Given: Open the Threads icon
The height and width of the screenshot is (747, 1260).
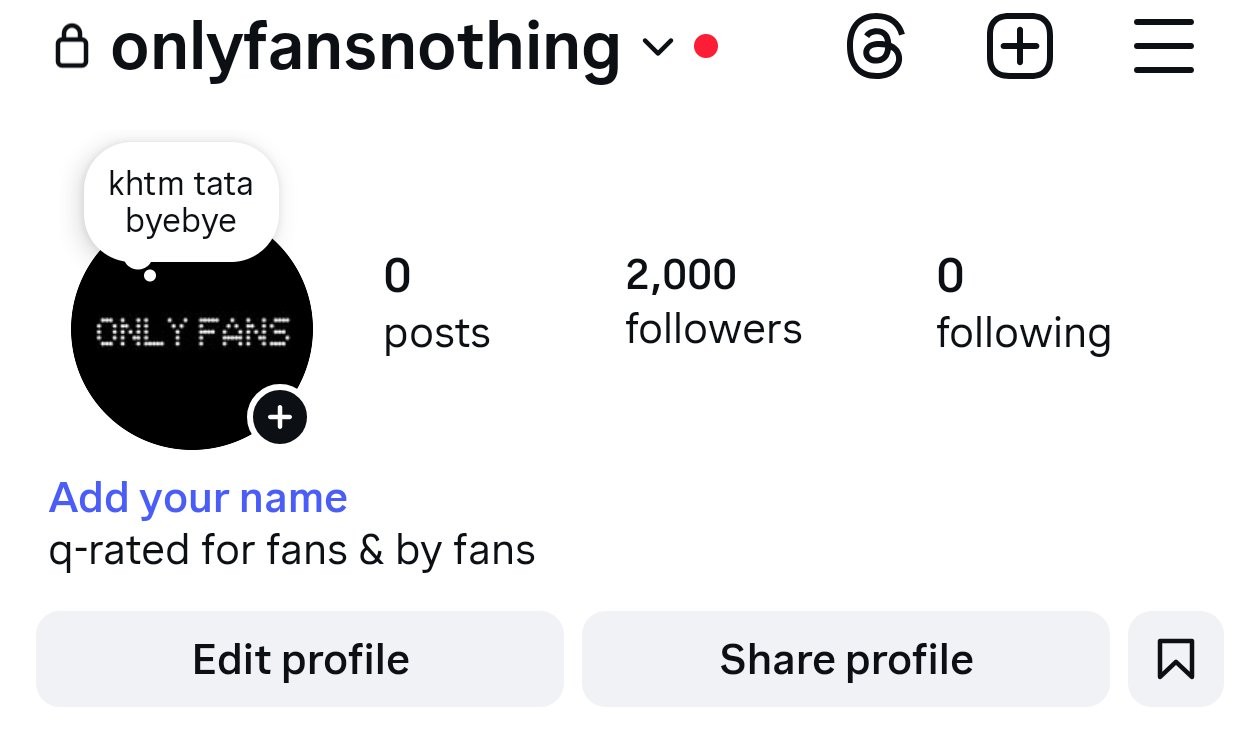Looking at the screenshot, I should point(875,47).
